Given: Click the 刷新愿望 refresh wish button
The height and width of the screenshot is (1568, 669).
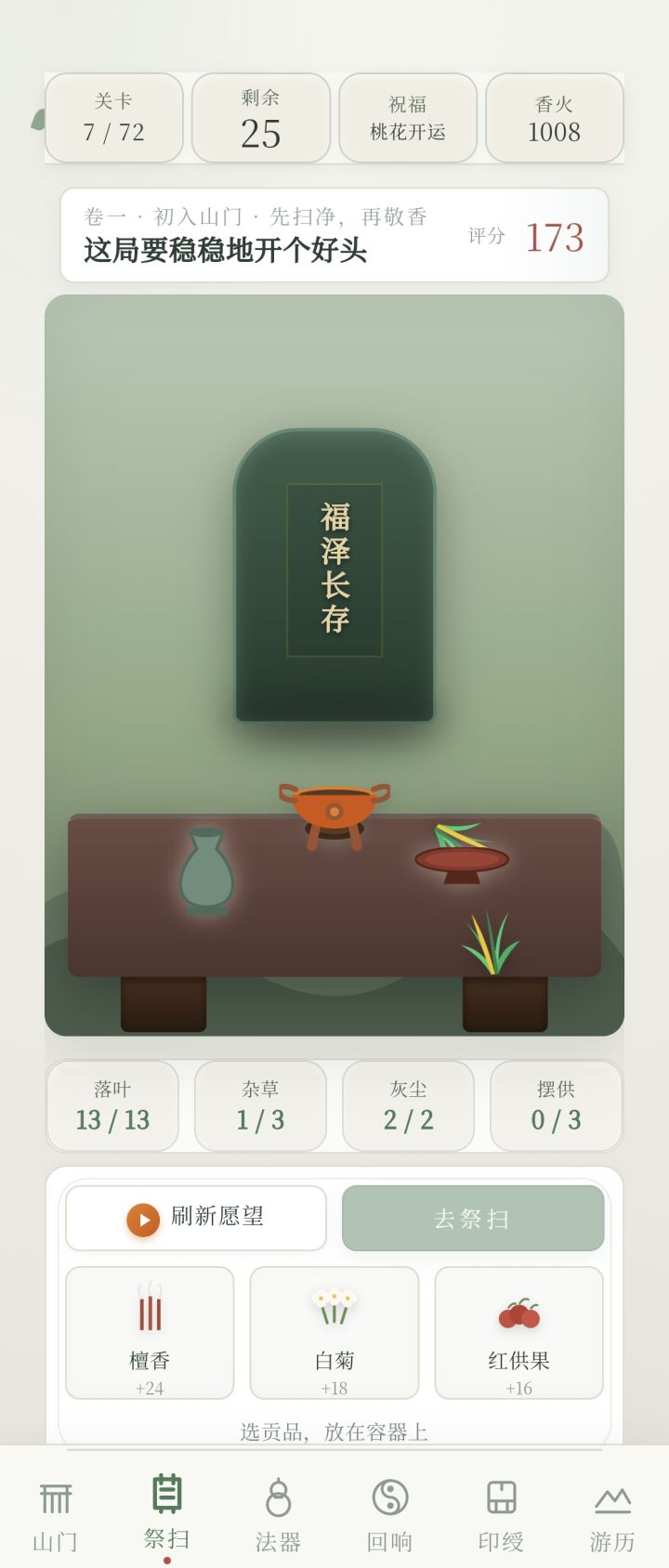Looking at the screenshot, I should (x=195, y=1218).
